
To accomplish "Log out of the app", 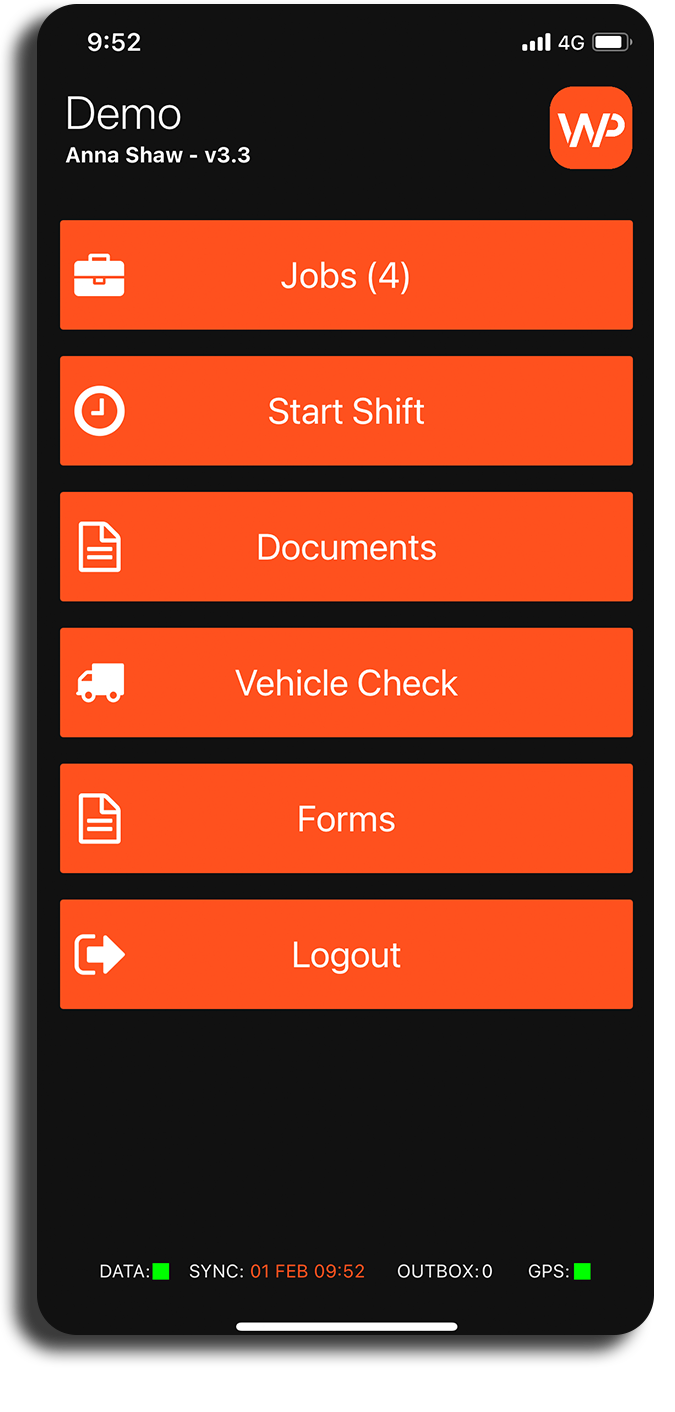I will [x=346, y=955].
